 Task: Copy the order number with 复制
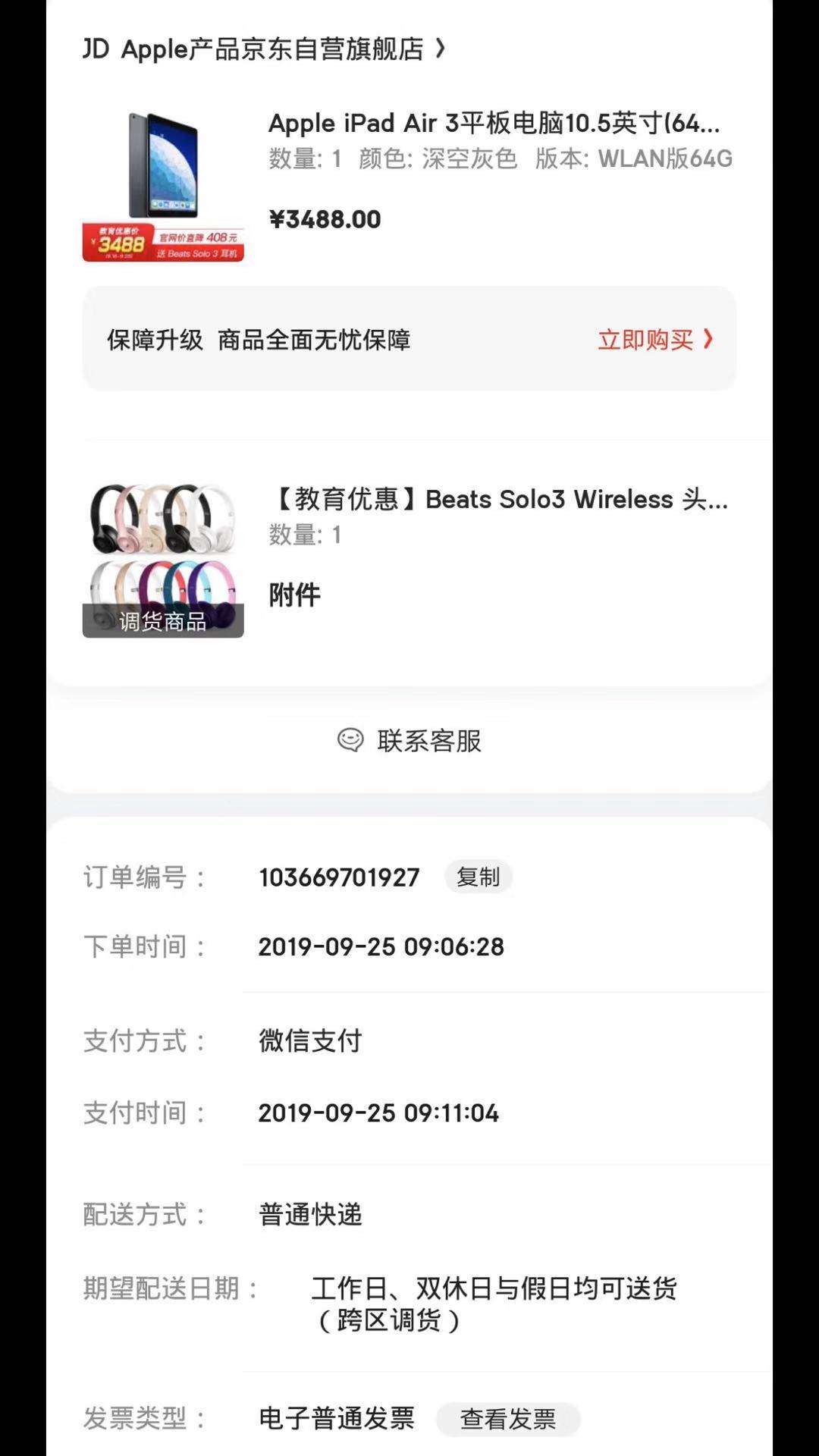coord(478,877)
